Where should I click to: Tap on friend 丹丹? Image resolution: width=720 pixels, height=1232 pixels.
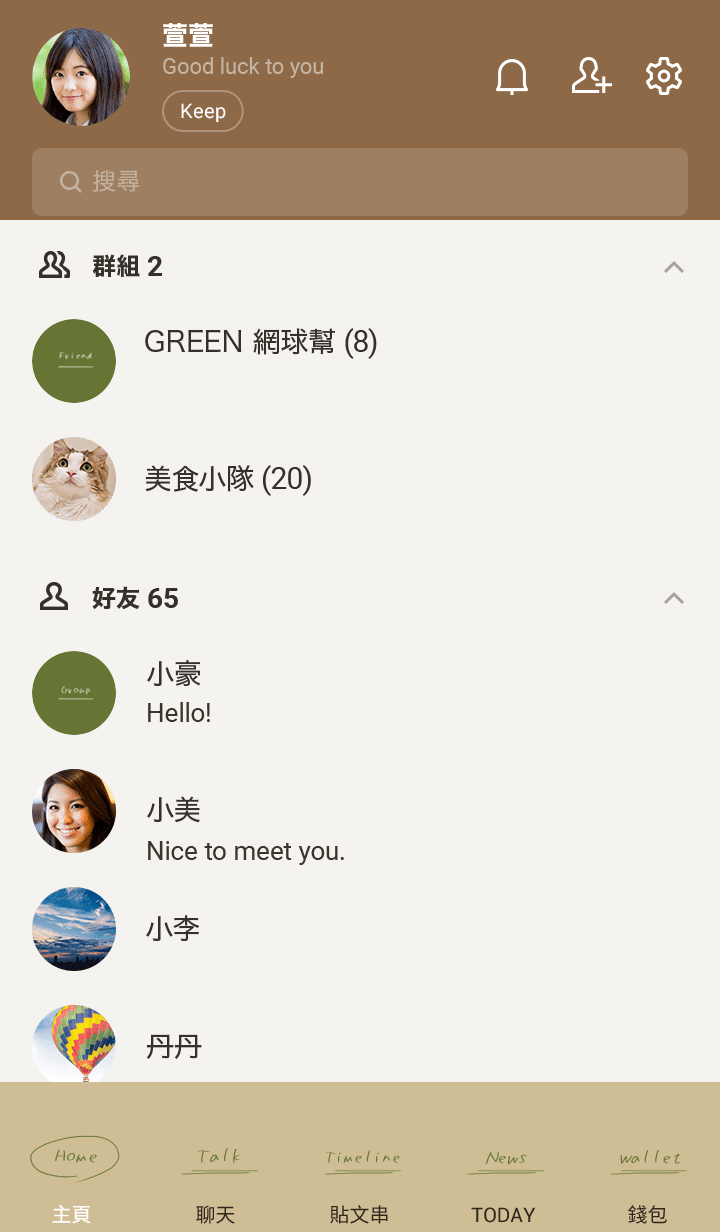tap(174, 1046)
